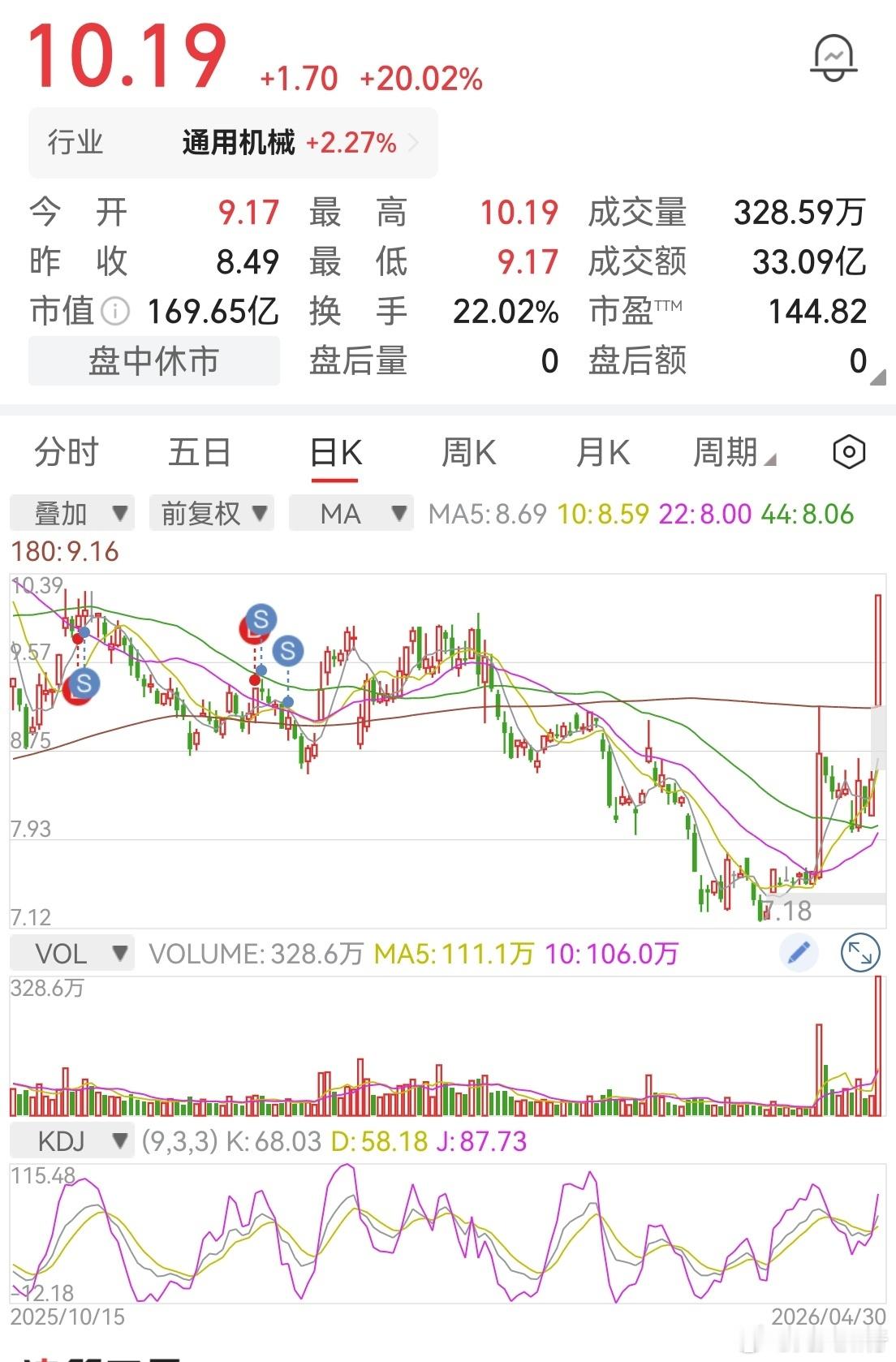
Task: Open the 前复权 adjustment dropdown
Action: pyautogui.click(x=210, y=513)
